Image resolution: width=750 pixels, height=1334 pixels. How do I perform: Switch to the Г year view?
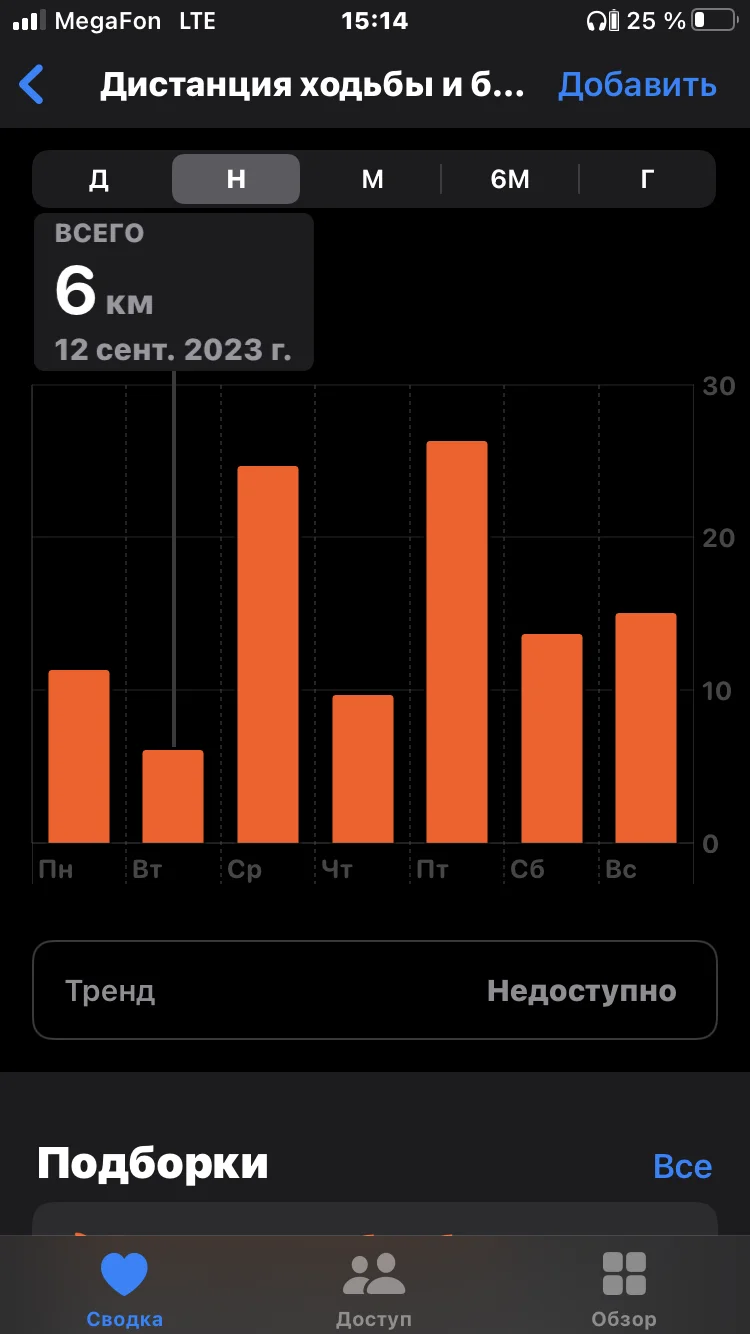(x=647, y=179)
